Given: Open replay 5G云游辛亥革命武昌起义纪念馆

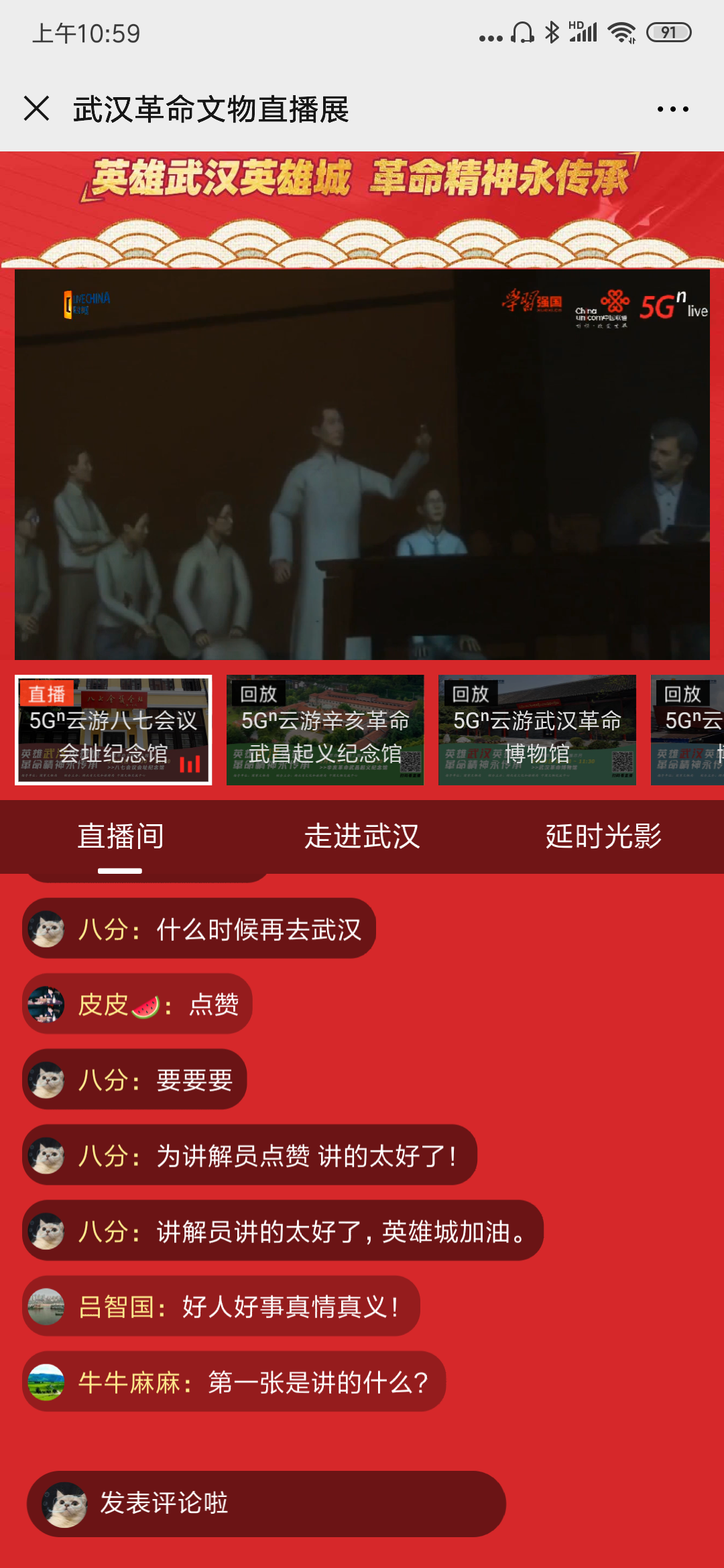Looking at the screenshot, I should pyautogui.click(x=325, y=730).
